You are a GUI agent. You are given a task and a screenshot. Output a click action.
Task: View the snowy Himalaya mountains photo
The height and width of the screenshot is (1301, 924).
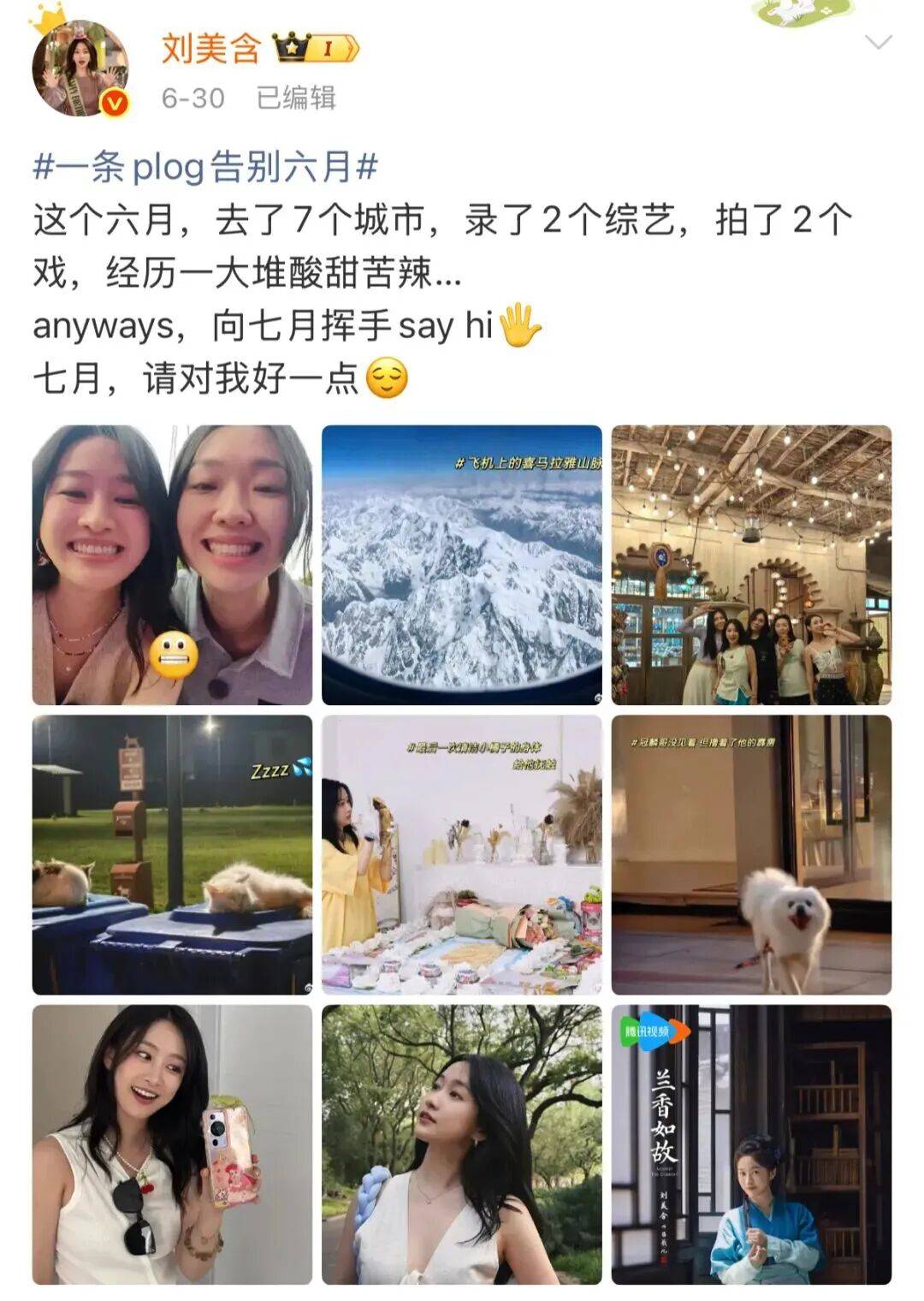[462, 565]
